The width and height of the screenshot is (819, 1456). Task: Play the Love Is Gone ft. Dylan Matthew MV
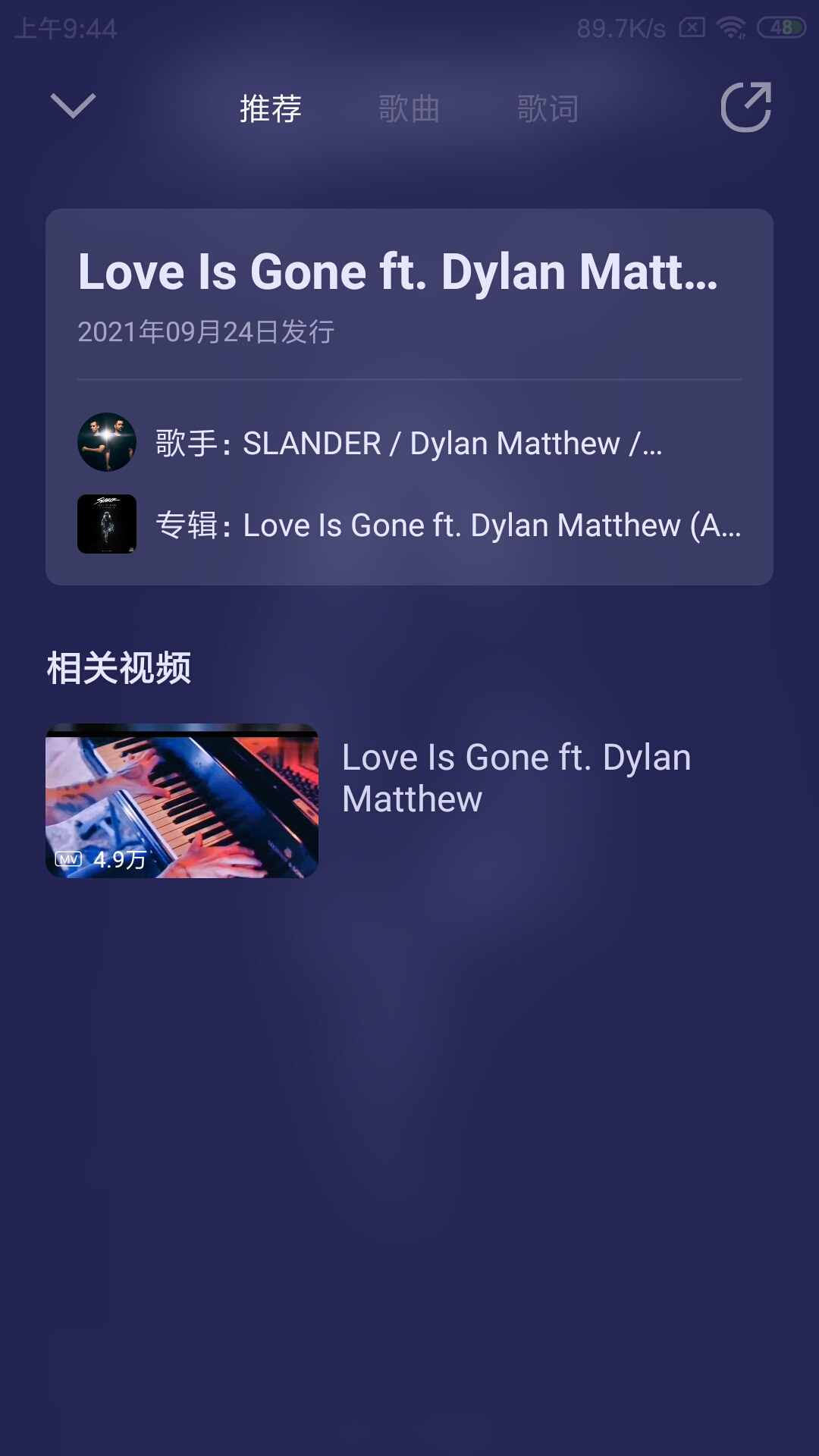182,801
